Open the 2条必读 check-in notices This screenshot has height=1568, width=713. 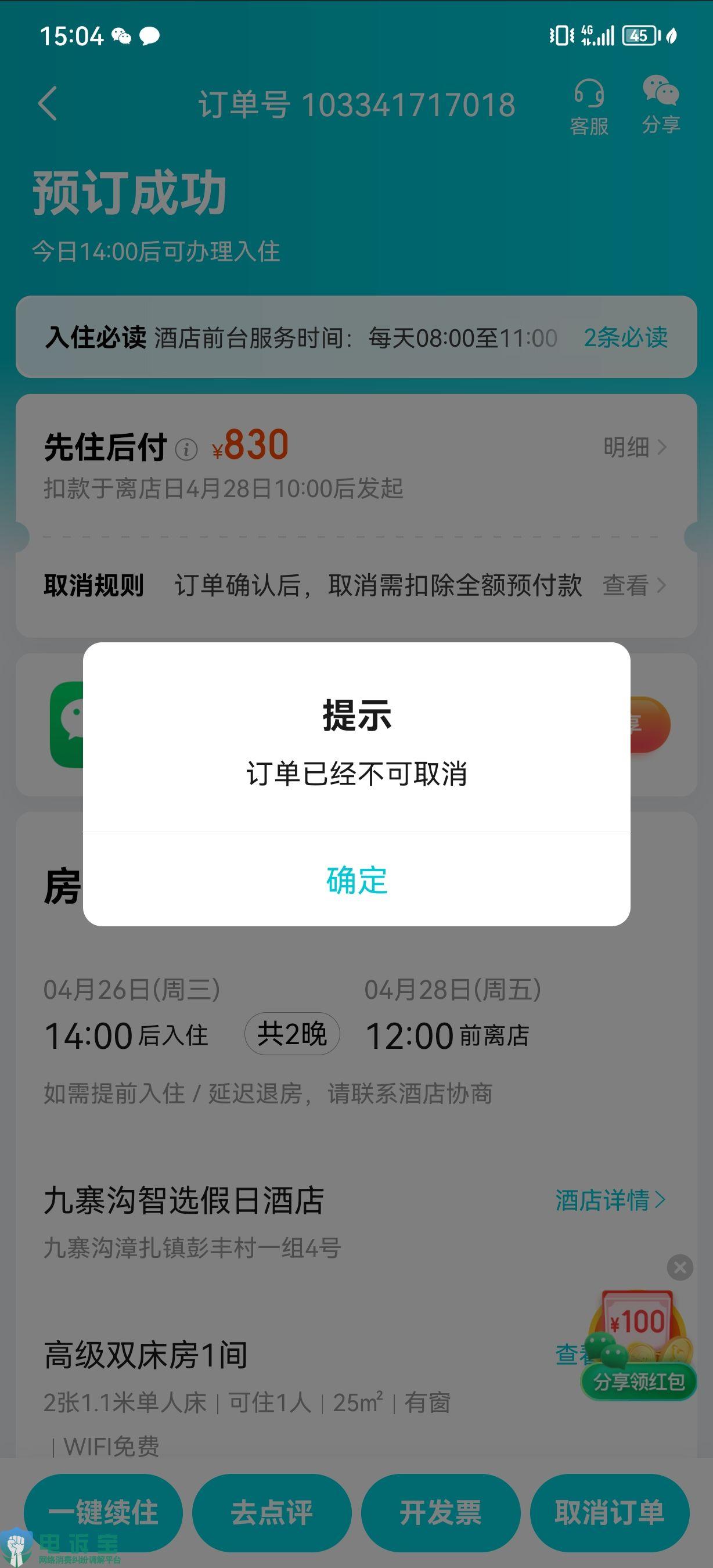pos(626,339)
